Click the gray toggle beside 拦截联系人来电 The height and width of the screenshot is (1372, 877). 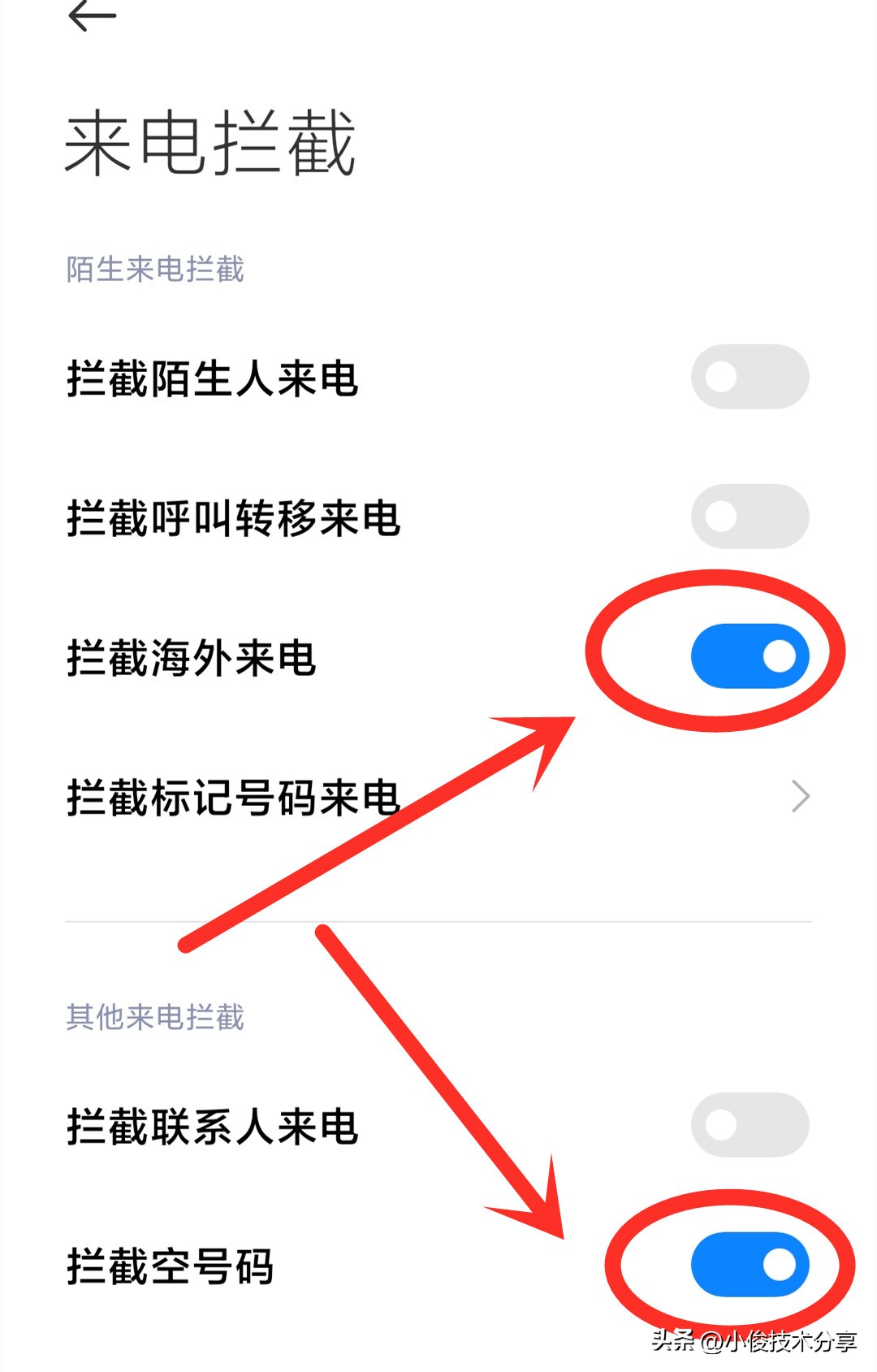click(750, 1125)
